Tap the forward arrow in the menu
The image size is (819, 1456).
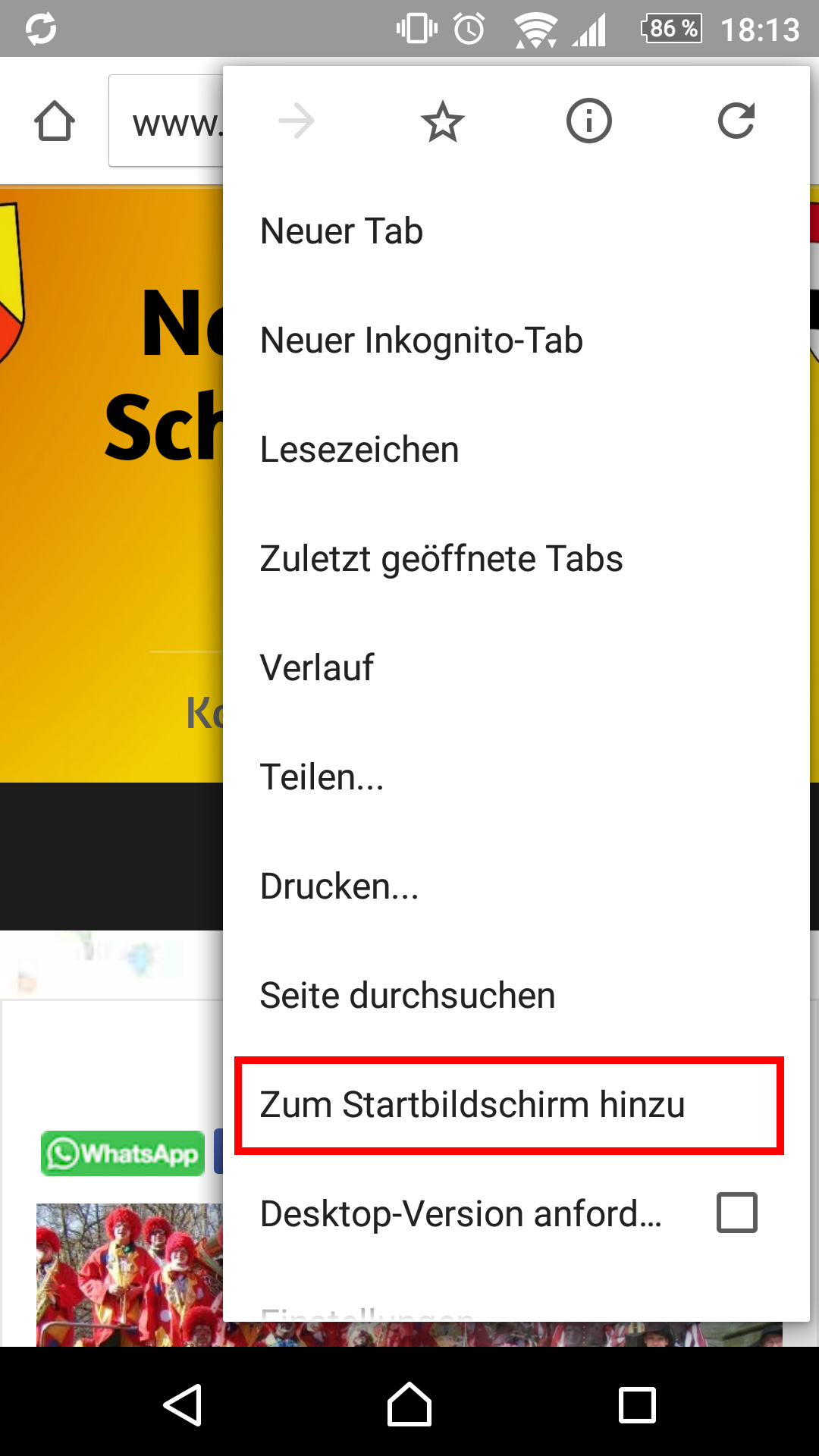tap(297, 121)
